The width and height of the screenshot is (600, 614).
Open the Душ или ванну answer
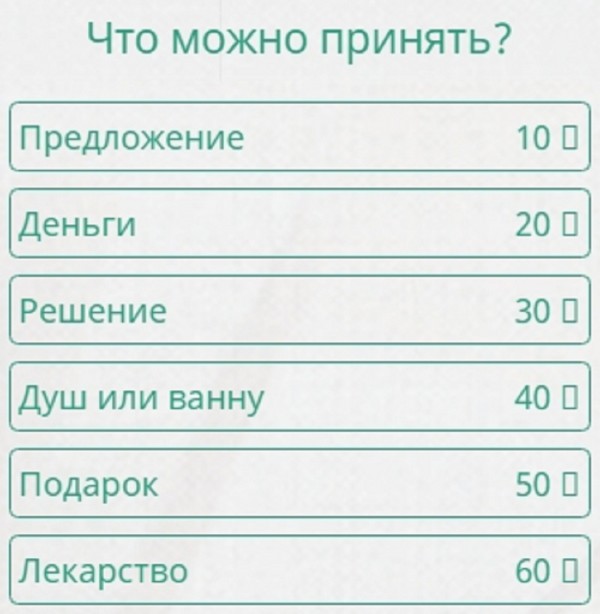tap(300, 398)
